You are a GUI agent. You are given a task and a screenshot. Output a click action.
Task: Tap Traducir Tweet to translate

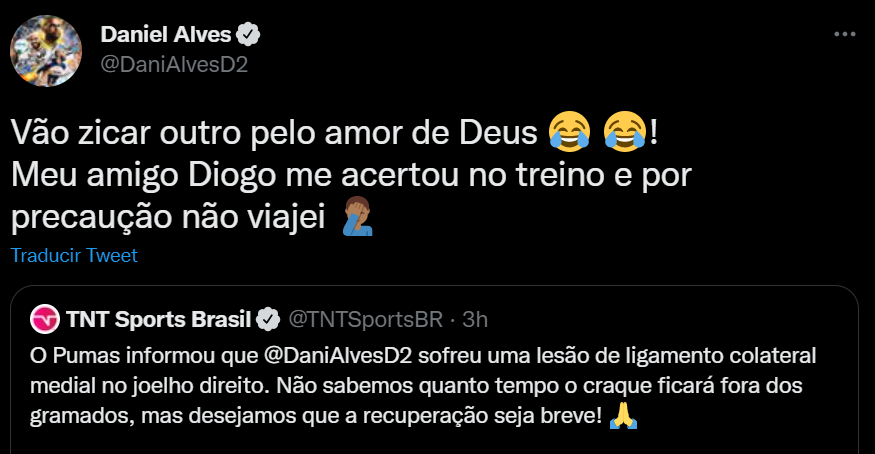click(x=73, y=255)
